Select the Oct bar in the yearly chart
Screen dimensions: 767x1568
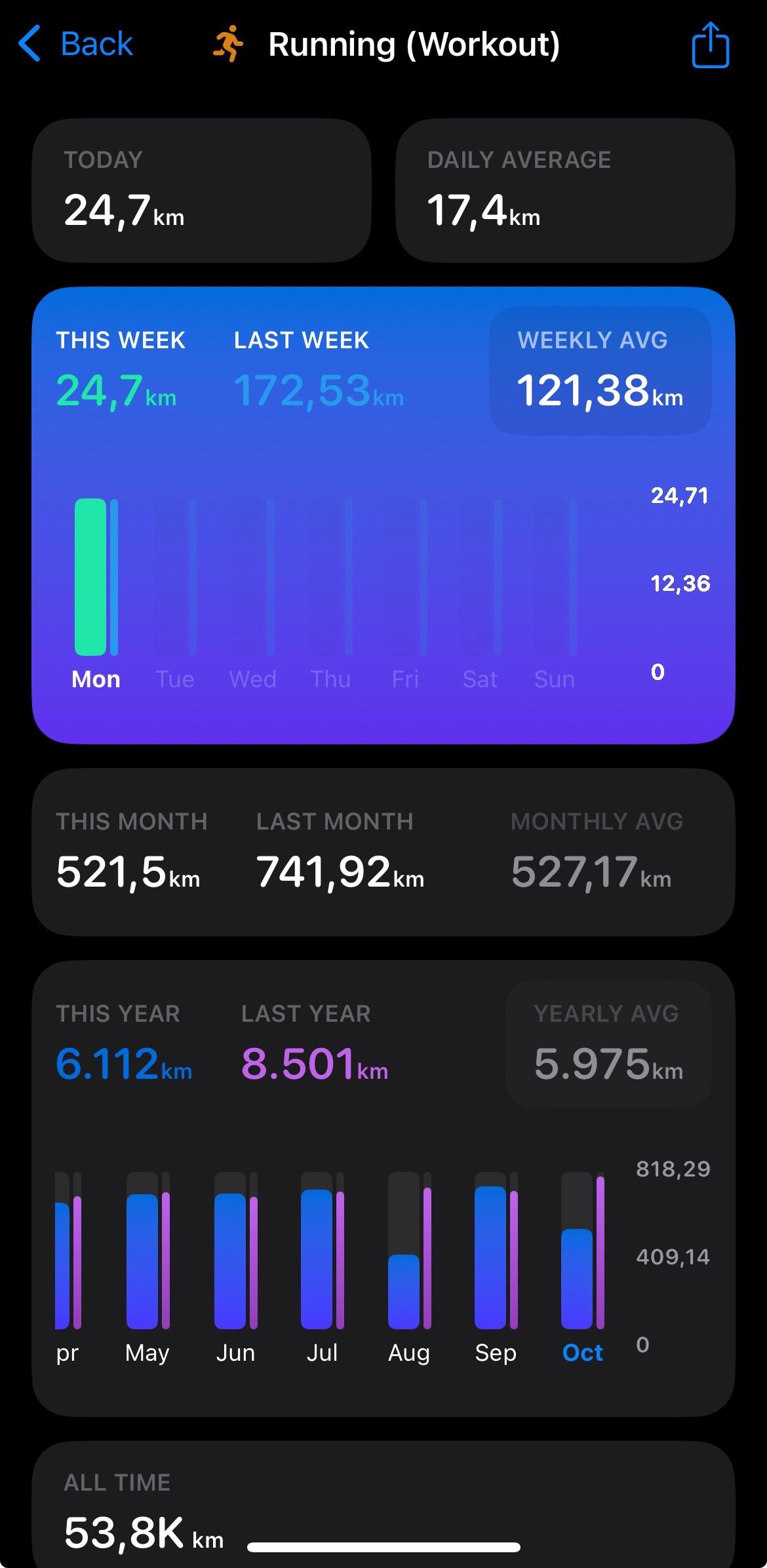583,1250
